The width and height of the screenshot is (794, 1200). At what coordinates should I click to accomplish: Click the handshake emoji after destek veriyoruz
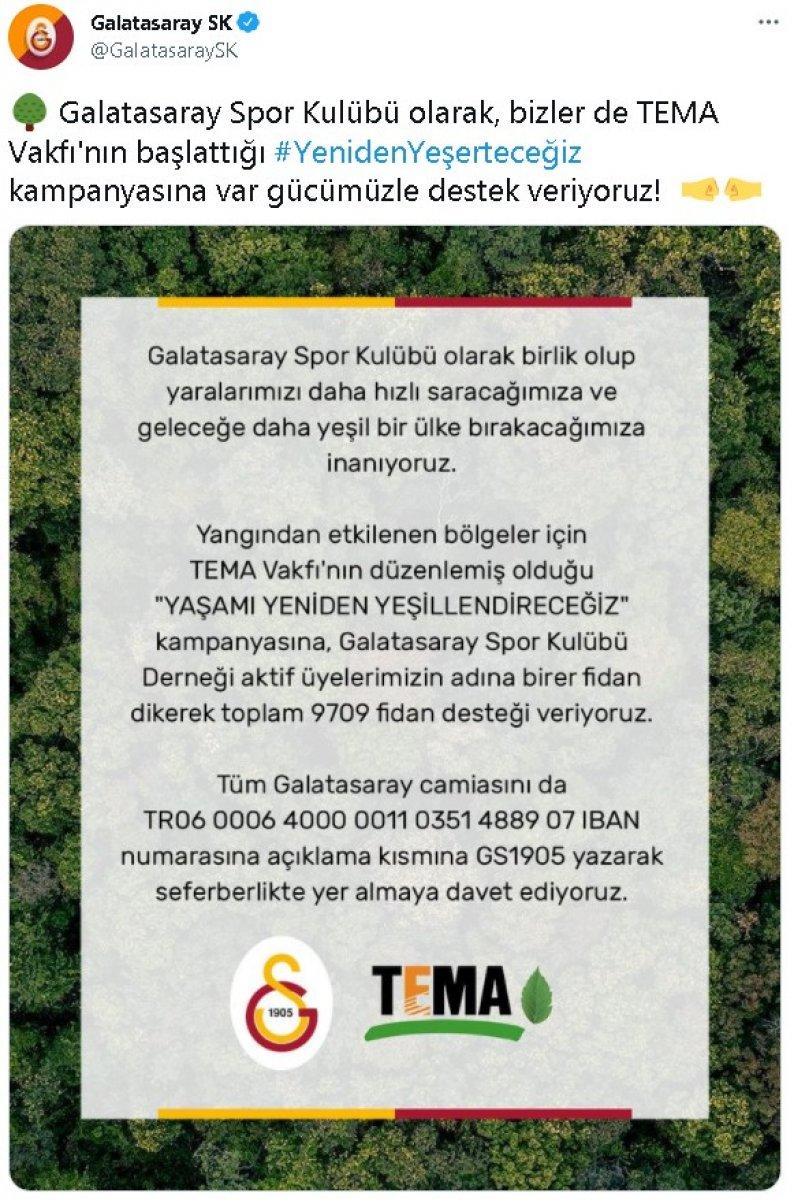(x=721, y=188)
